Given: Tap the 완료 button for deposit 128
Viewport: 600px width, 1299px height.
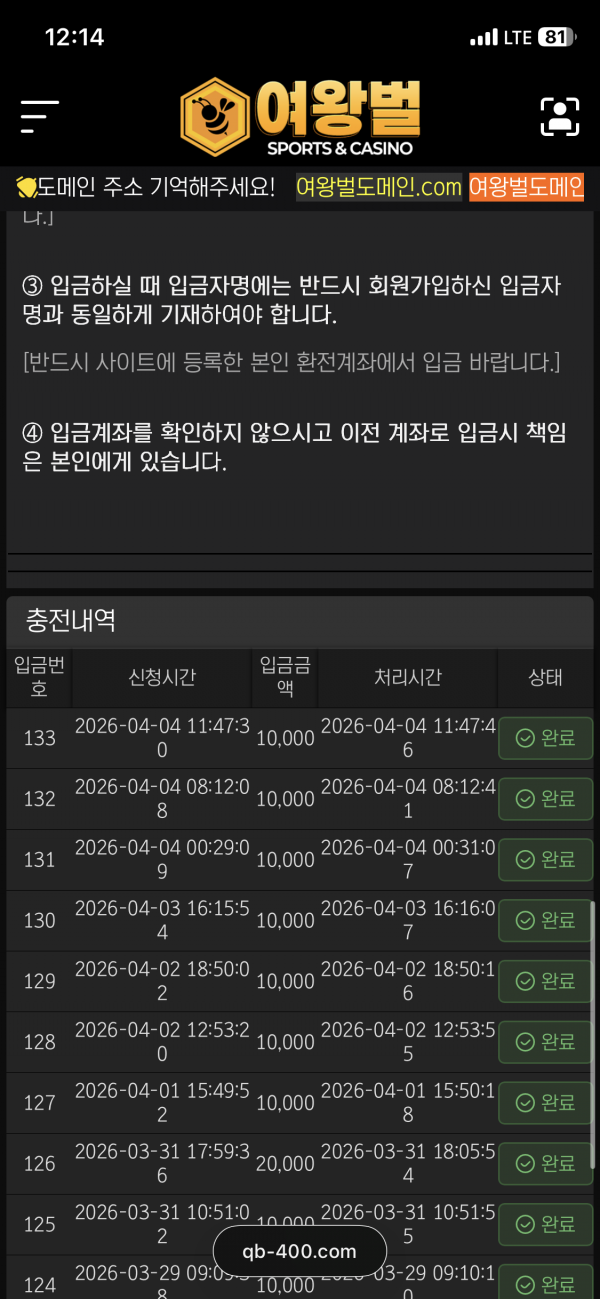Looking at the screenshot, I should [x=545, y=1042].
